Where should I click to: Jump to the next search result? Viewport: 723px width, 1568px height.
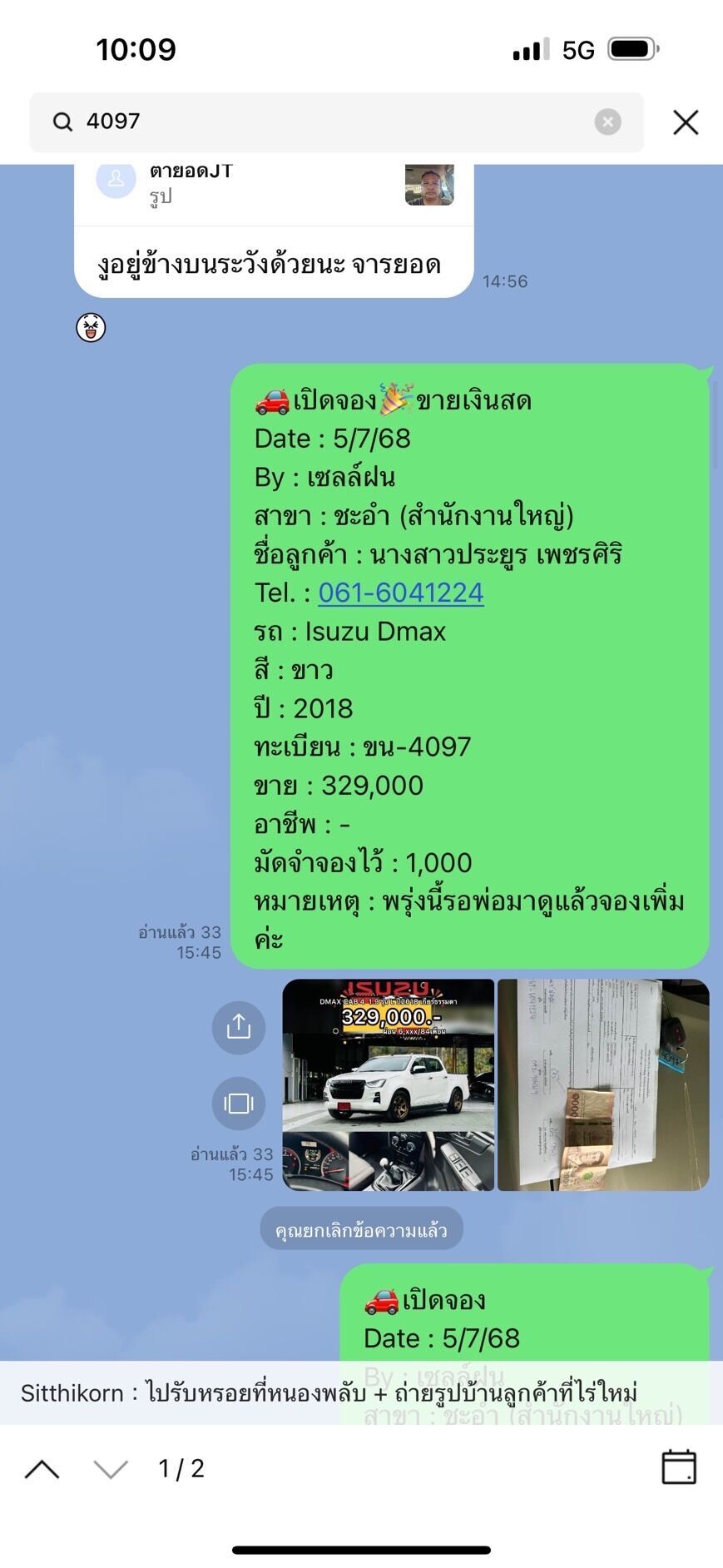[111, 1469]
